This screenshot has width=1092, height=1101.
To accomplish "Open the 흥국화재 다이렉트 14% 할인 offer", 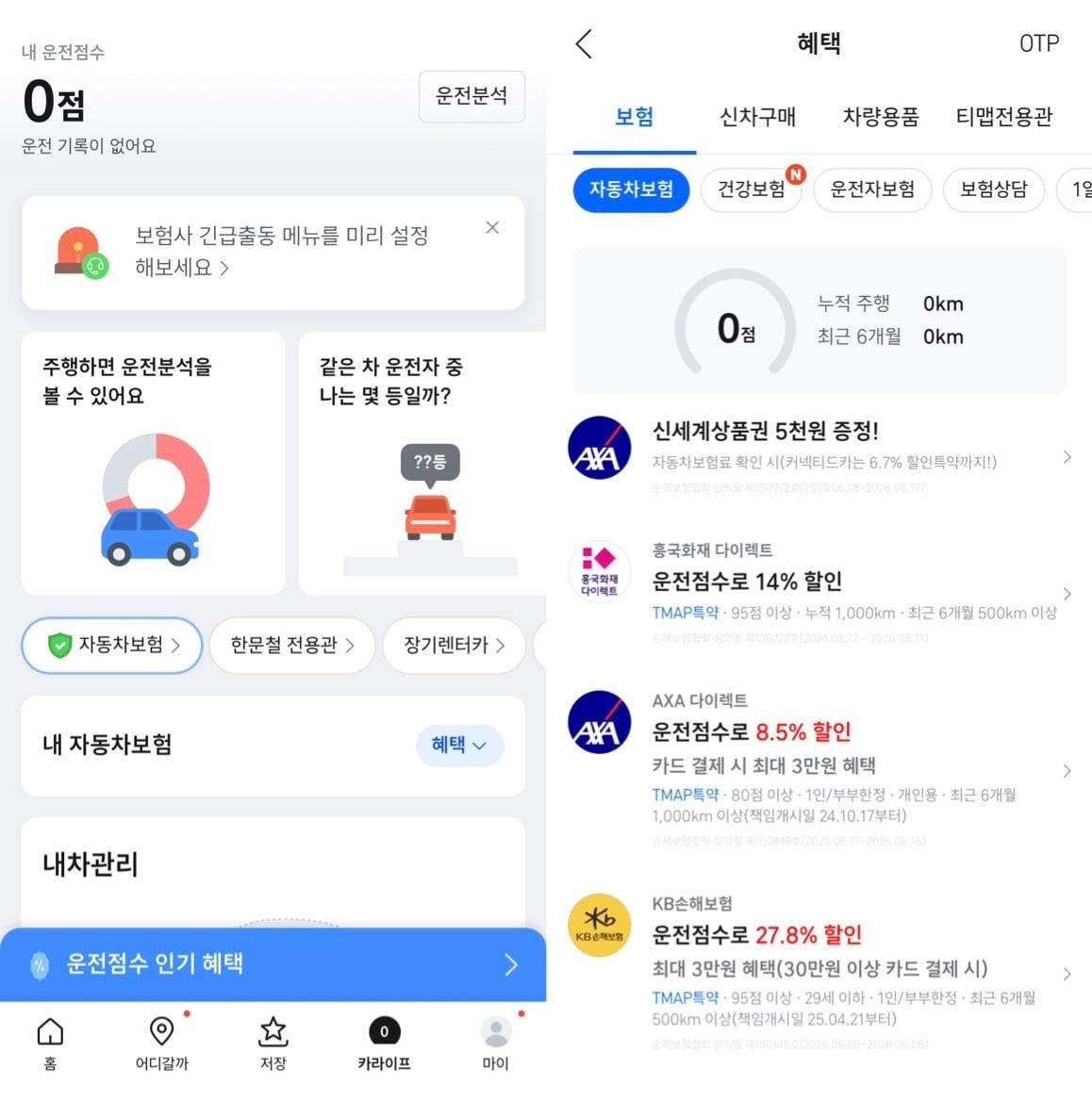I will click(819, 592).
